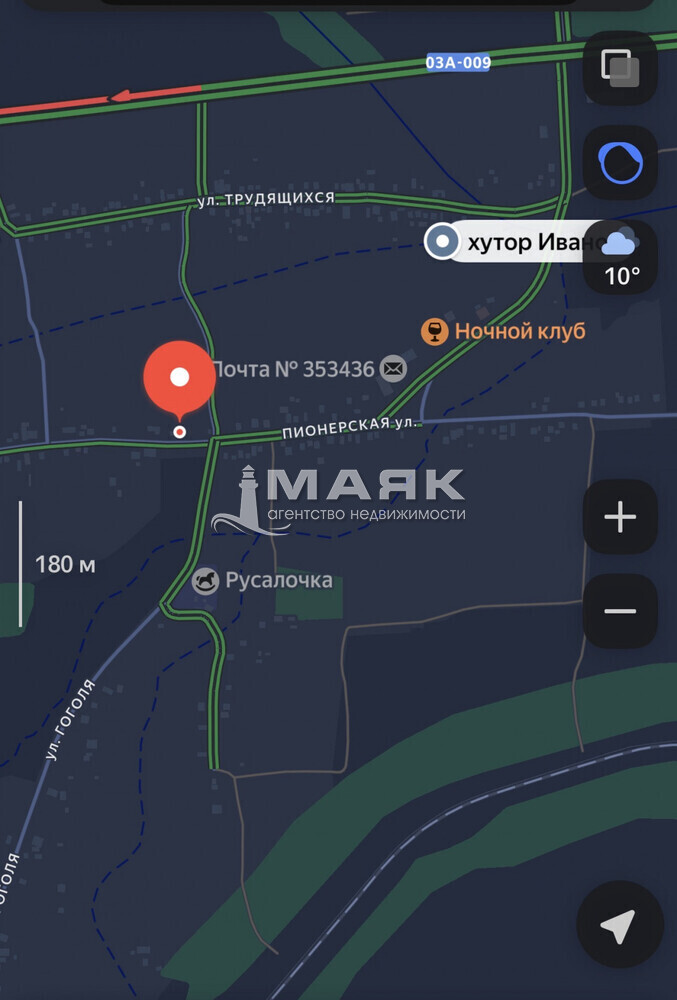This screenshot has height=1000, width=677.
Task: Center the map on my location
Action: [620, 924]
